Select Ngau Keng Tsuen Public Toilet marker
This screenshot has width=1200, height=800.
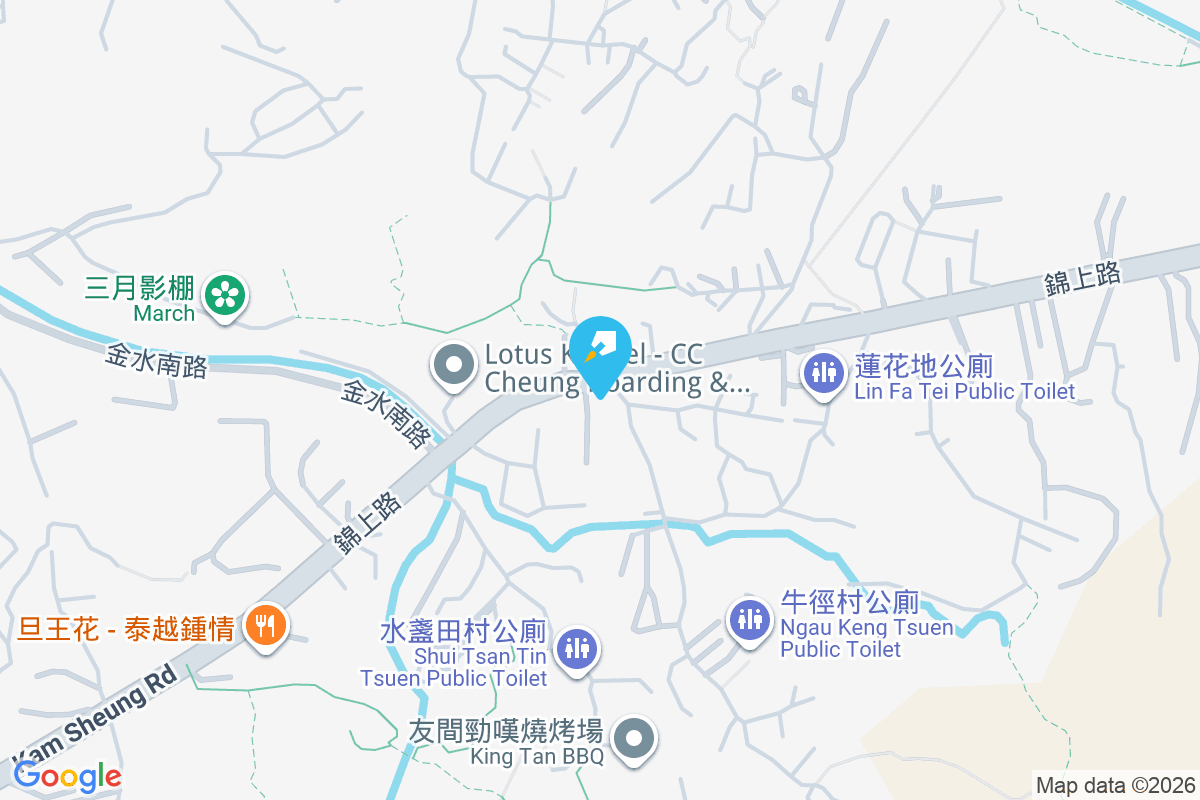point(749,619)
